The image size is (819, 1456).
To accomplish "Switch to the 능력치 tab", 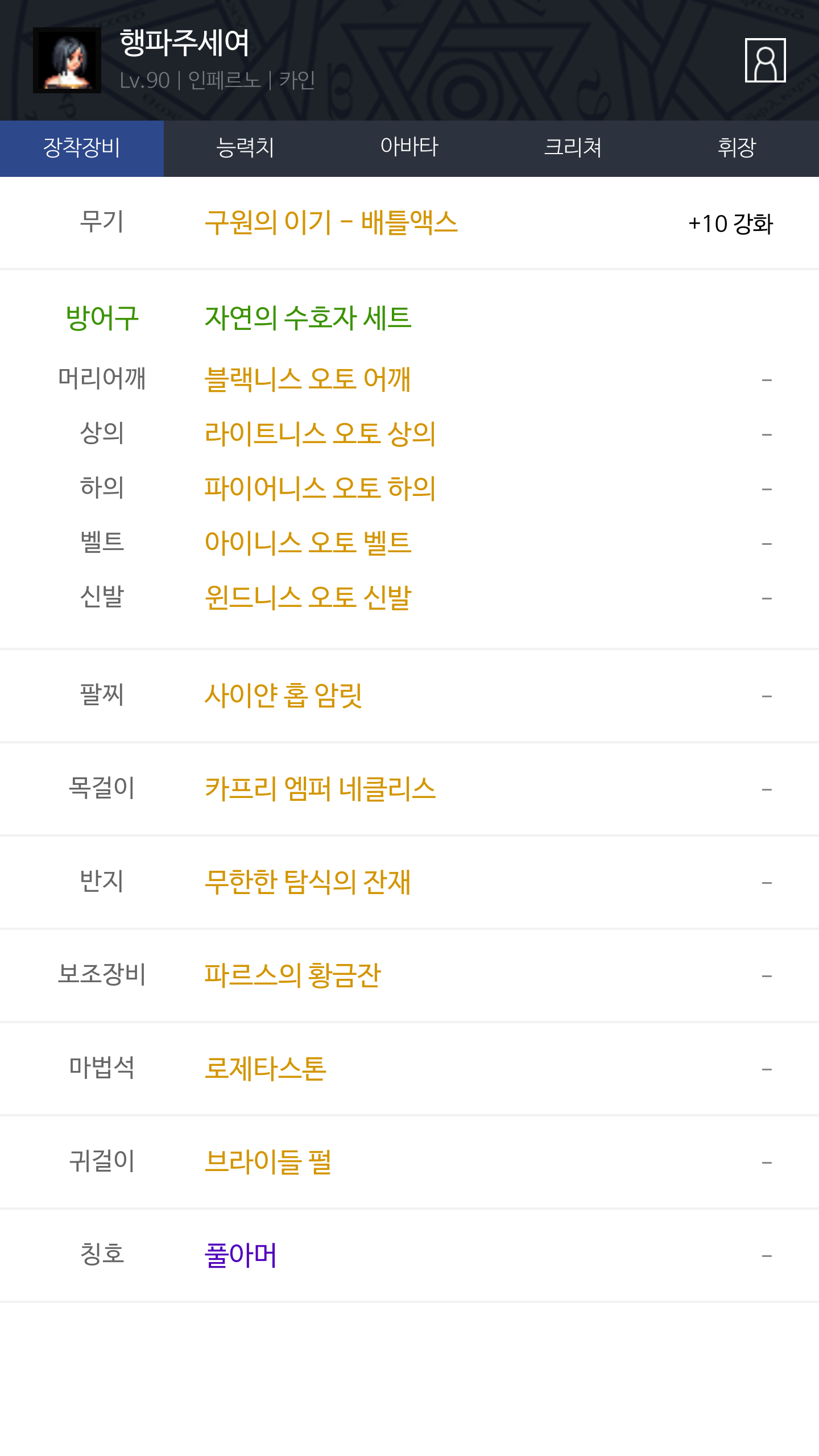I will tap(246, 148).
